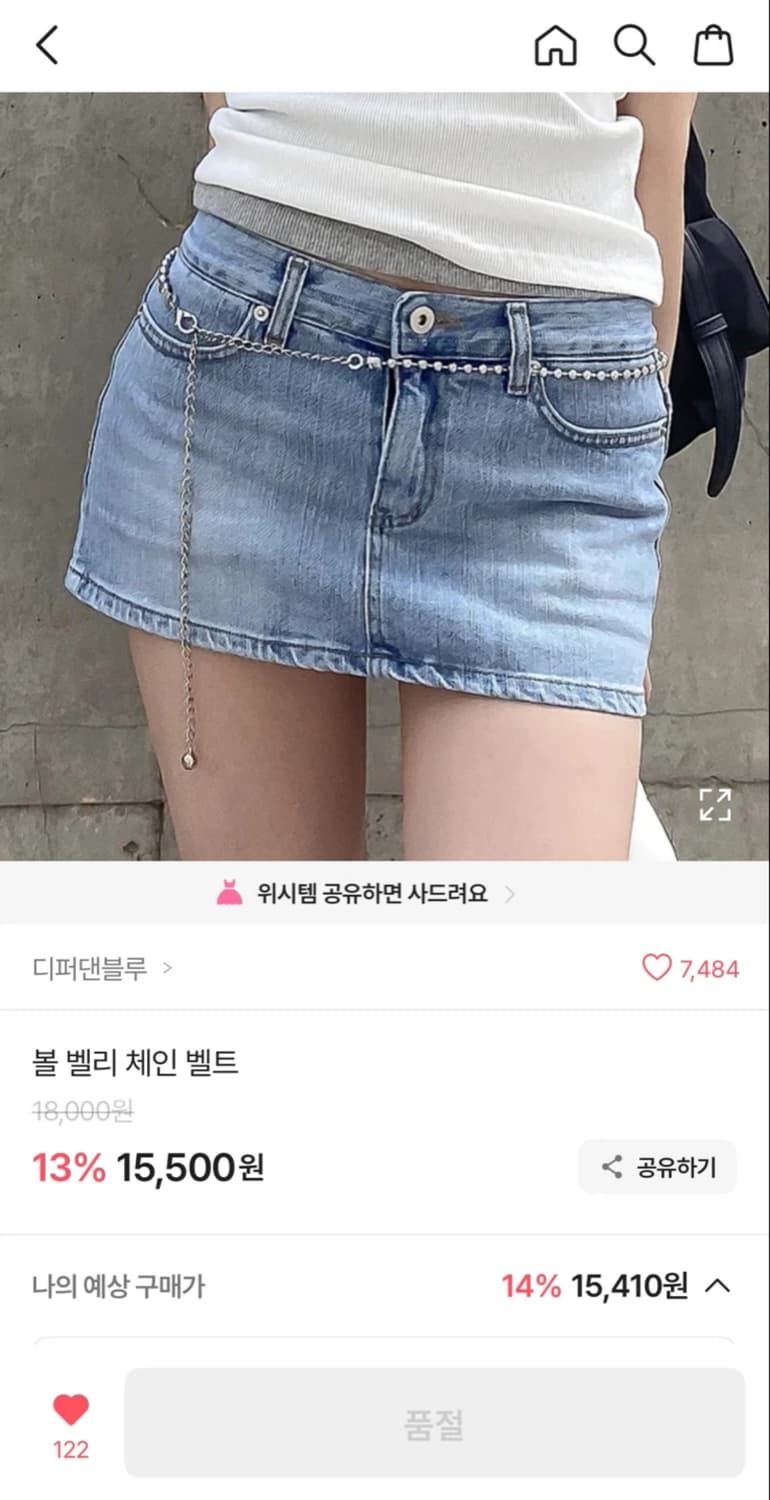Favorite the product by tapping the top heart

pos(658,968)
